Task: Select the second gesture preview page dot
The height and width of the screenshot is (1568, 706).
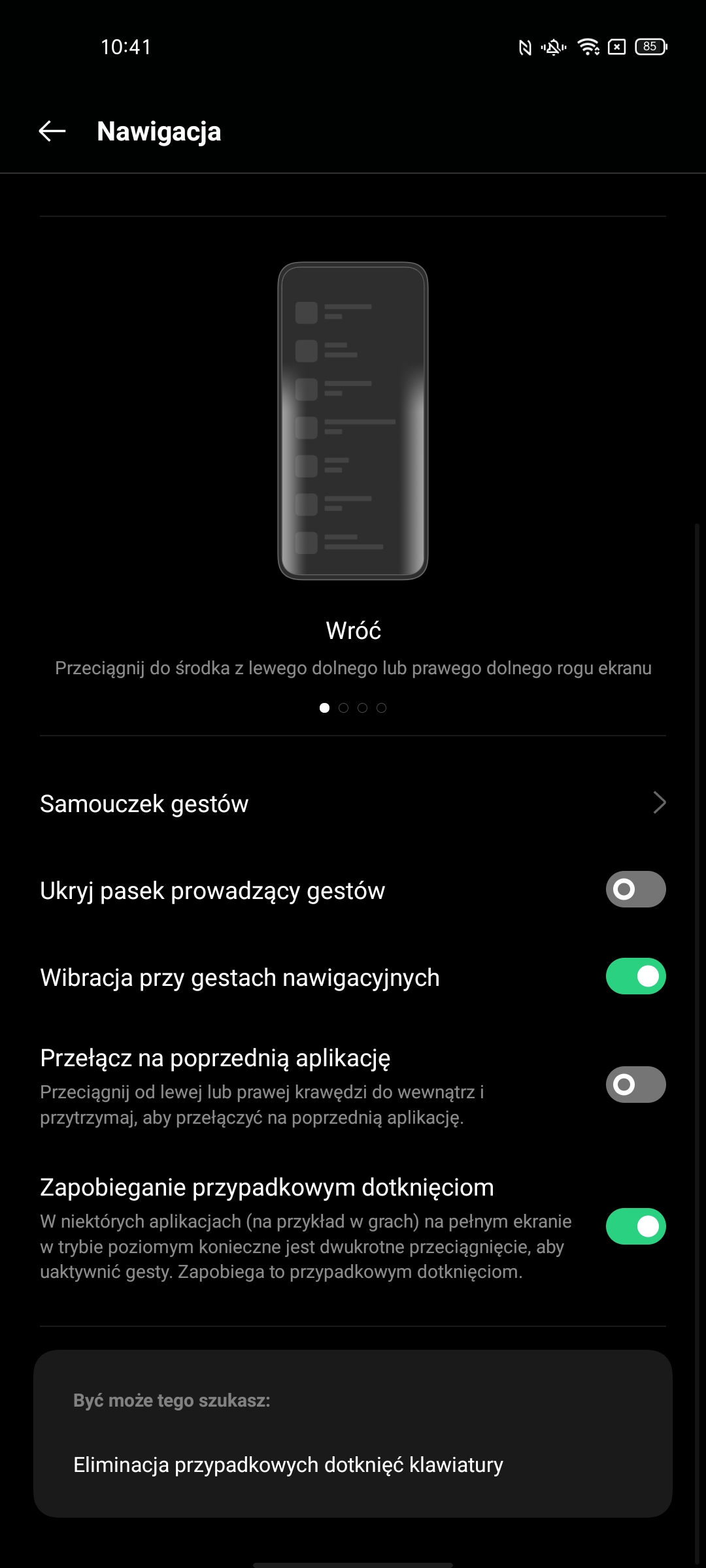Action: 343,708
